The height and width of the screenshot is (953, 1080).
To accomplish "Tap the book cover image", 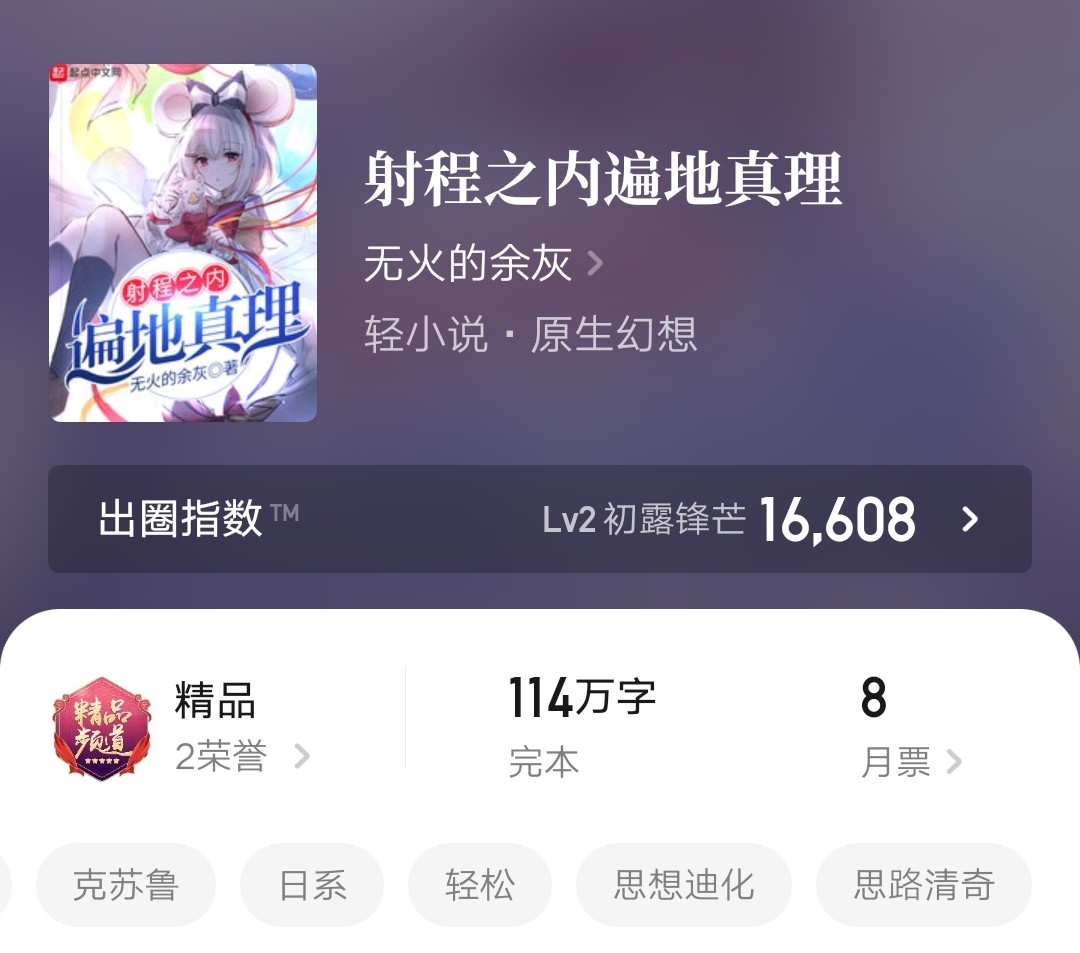I will coord(183,243).
